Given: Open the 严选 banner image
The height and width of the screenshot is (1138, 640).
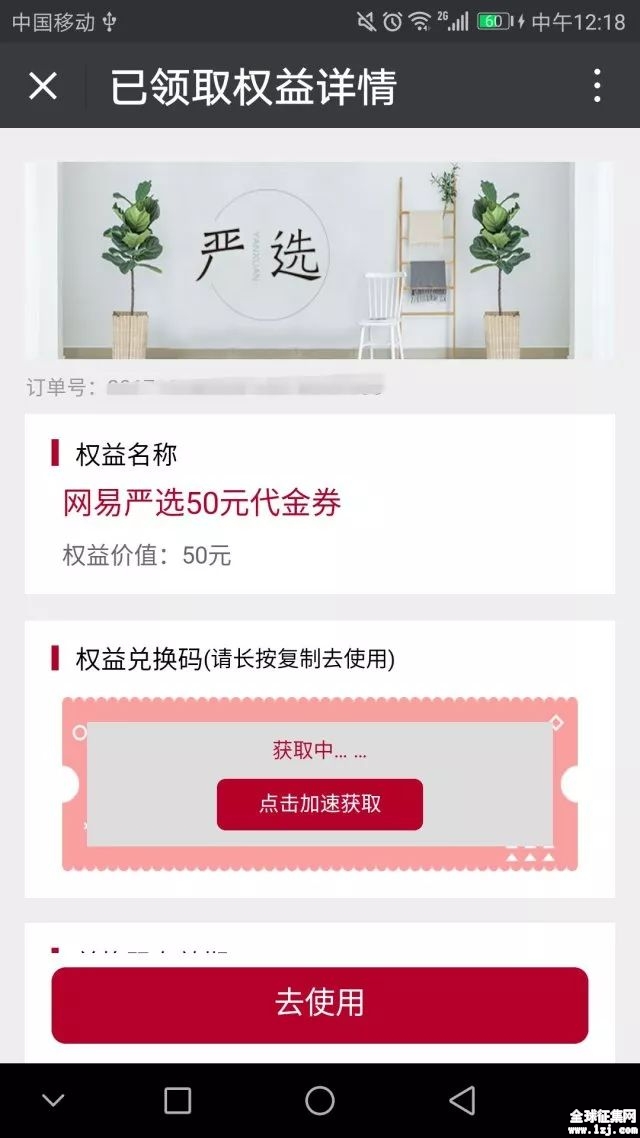Looking at the screenshot, I should (320, 260).
